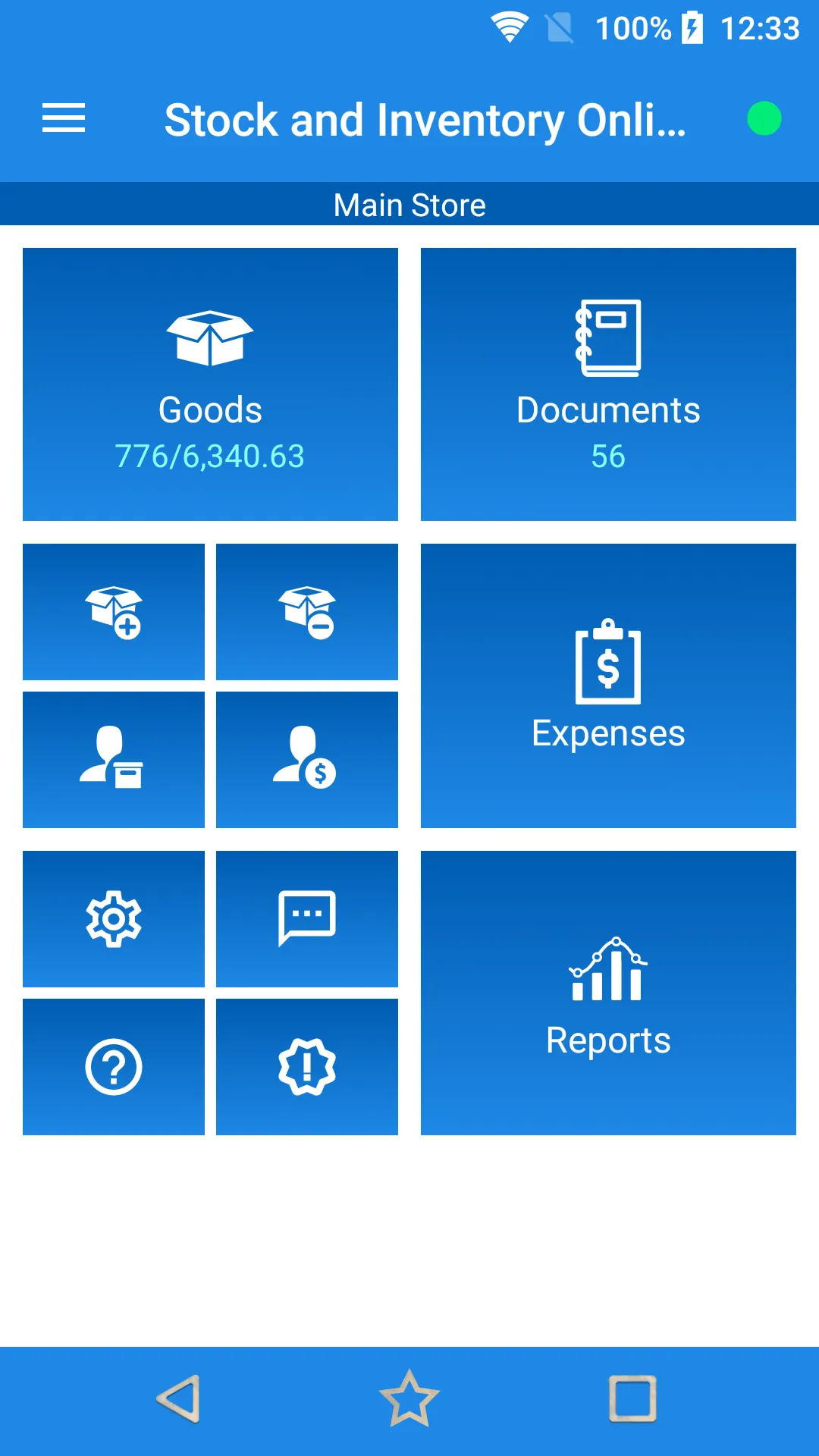Open the Main Store selector
819x1456 pixels.
409,204
